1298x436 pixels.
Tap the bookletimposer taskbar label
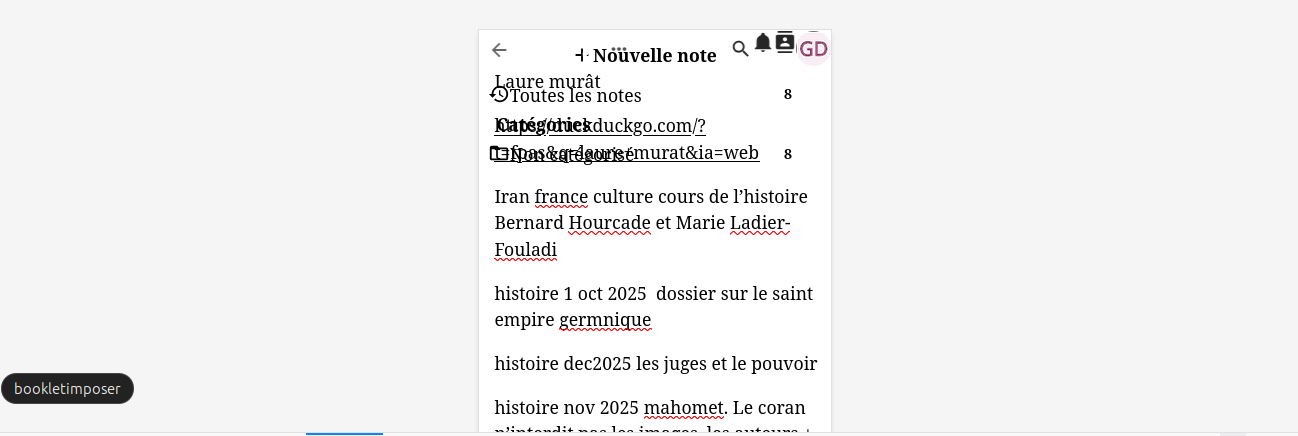[x=67, y=388]
